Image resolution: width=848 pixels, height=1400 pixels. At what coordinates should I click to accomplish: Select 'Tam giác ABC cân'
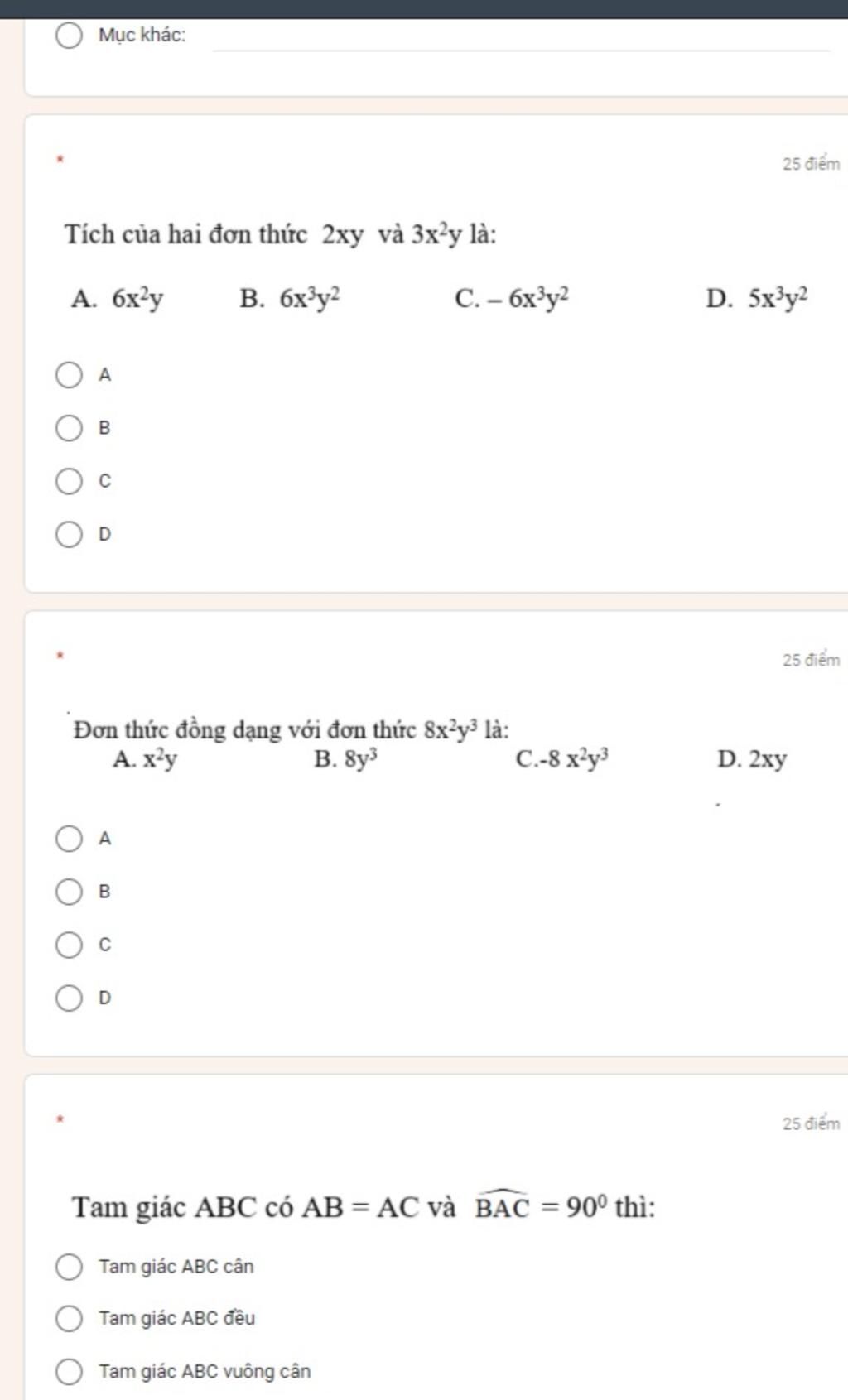(x=69, y=1267)
